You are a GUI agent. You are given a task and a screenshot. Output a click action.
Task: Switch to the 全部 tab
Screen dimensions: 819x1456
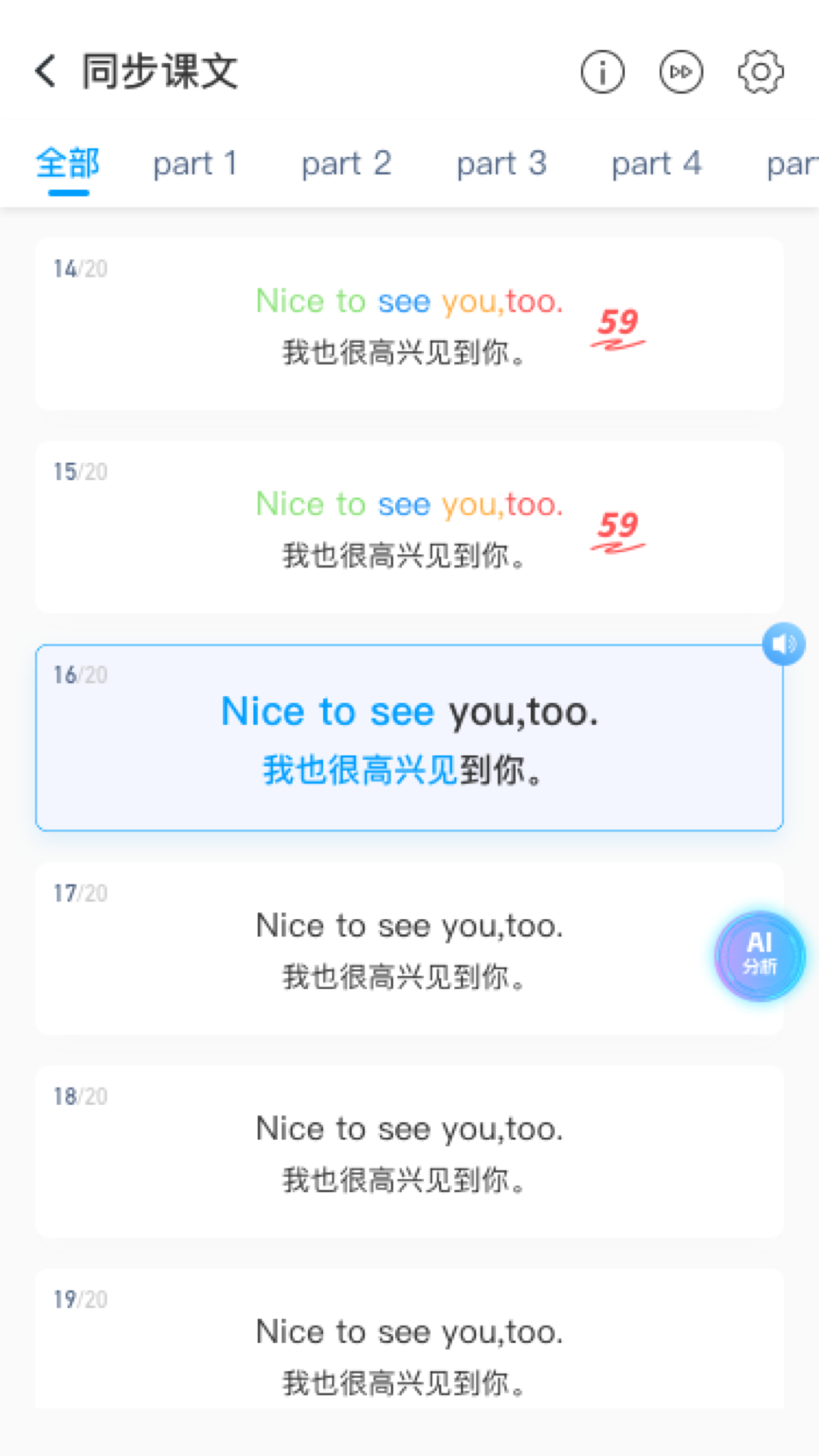click(67, 163)
